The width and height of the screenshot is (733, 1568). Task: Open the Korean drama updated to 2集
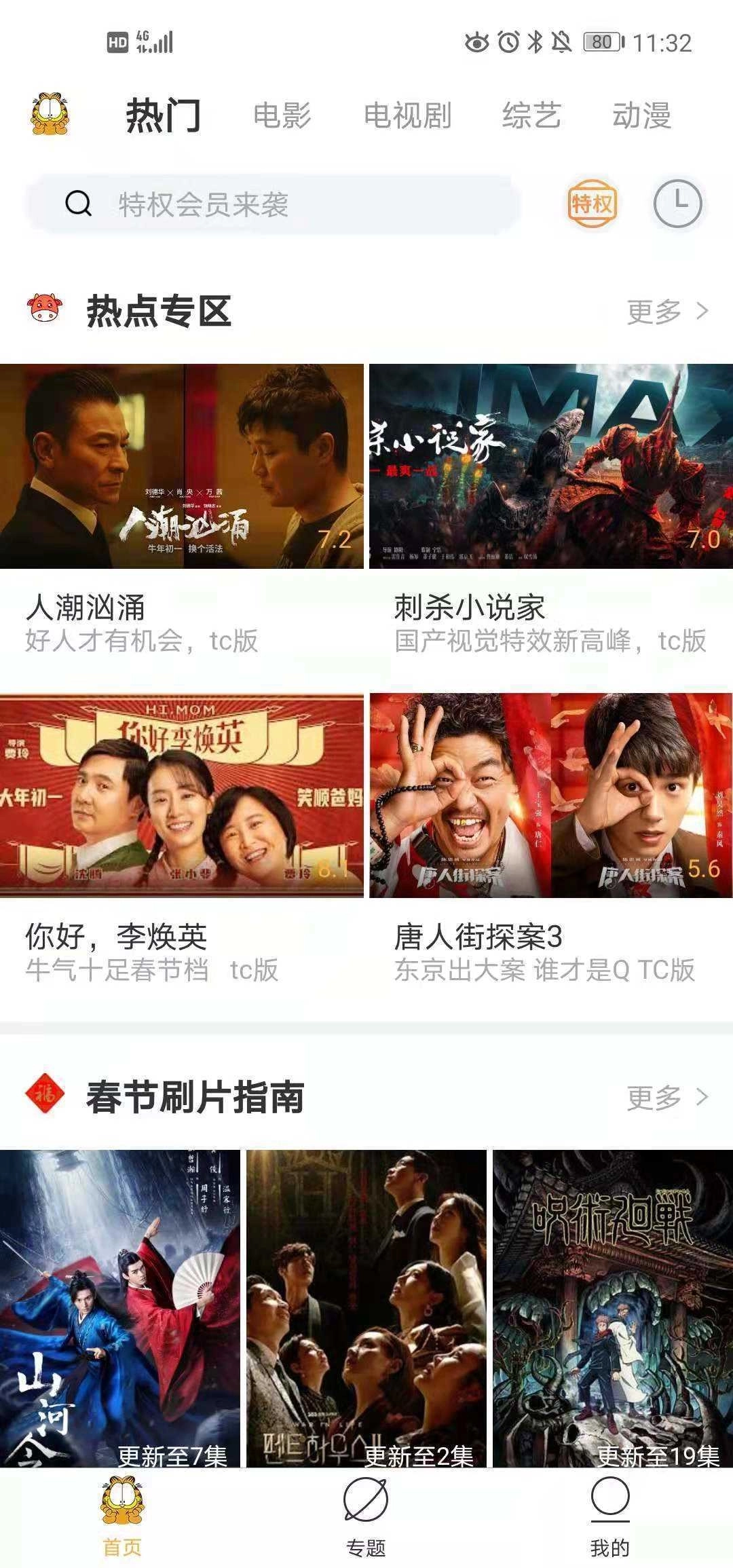tap(366, 1307)
